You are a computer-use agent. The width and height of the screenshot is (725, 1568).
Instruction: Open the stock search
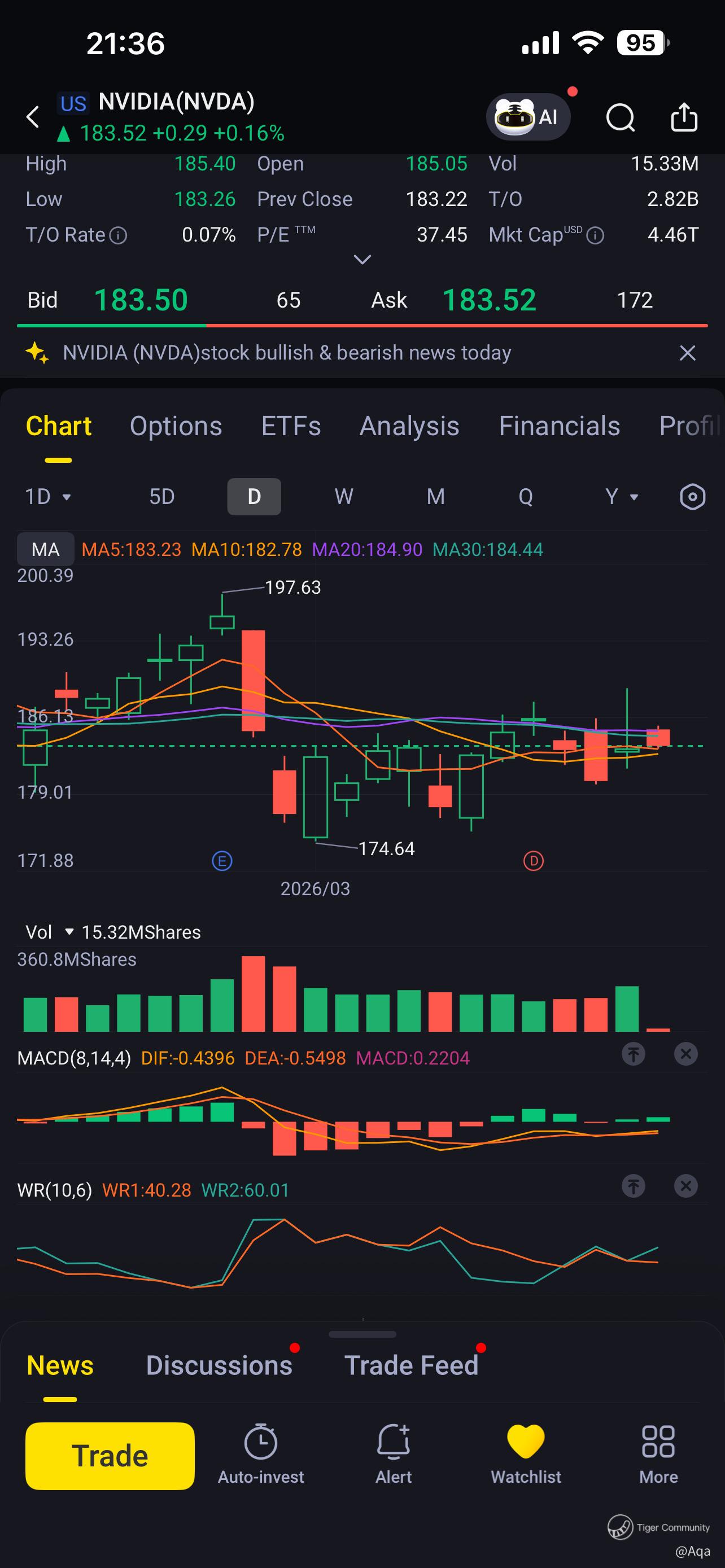[621, 117]
